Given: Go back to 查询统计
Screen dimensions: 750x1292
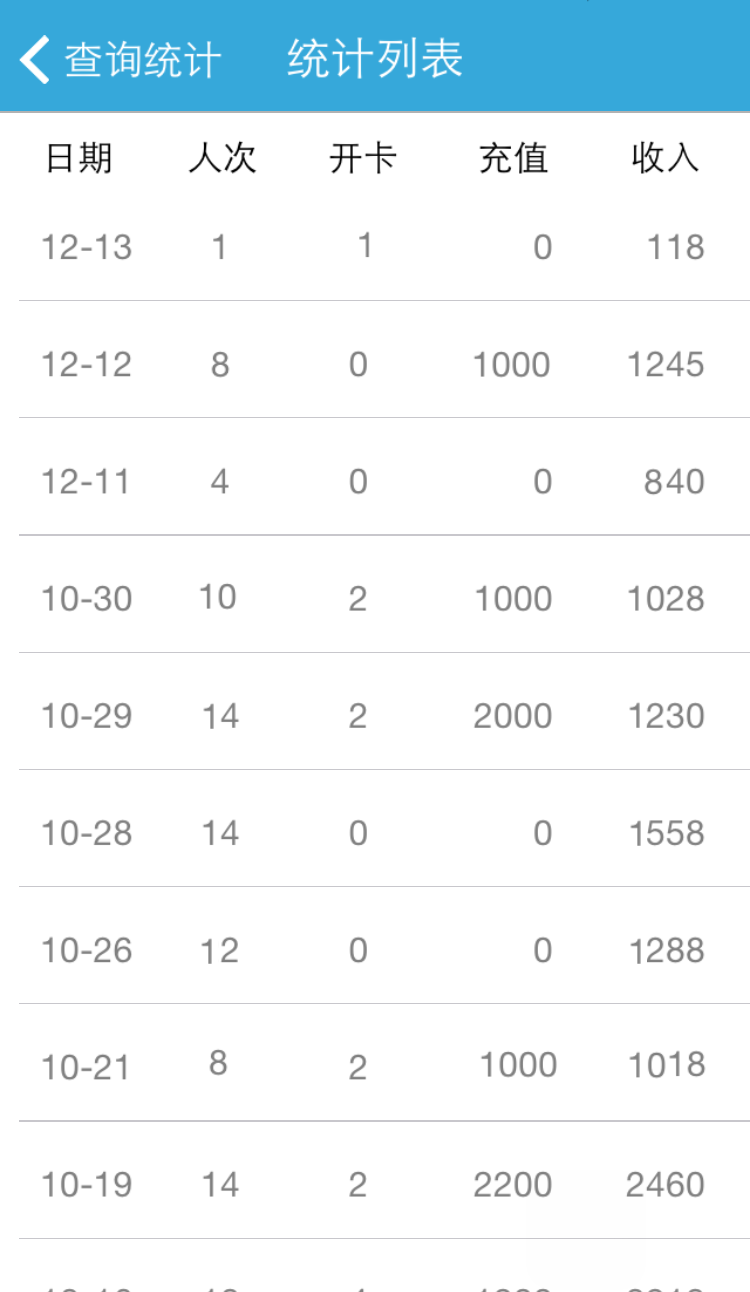Looking at the screenshot, I should 120,60.
